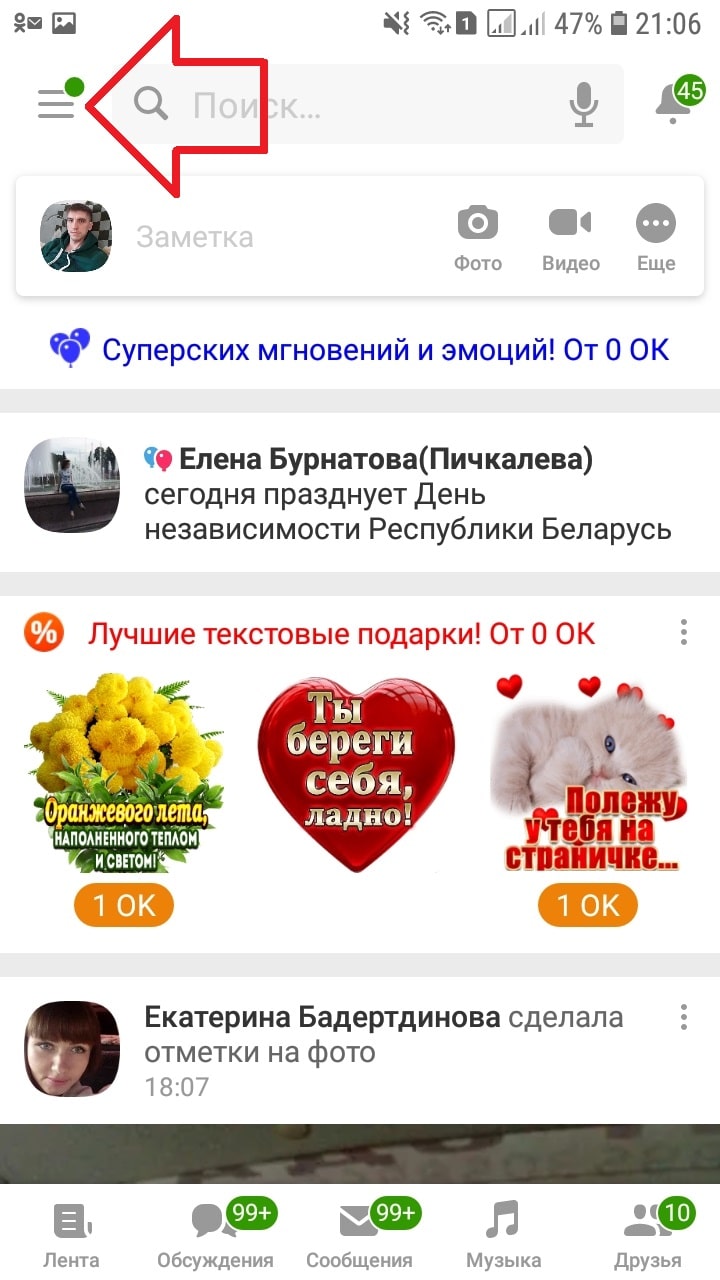Viewport: 720px width, 1280px height.
Task: Open the hamburger menu with green dot
Action: tap(55, 103)
